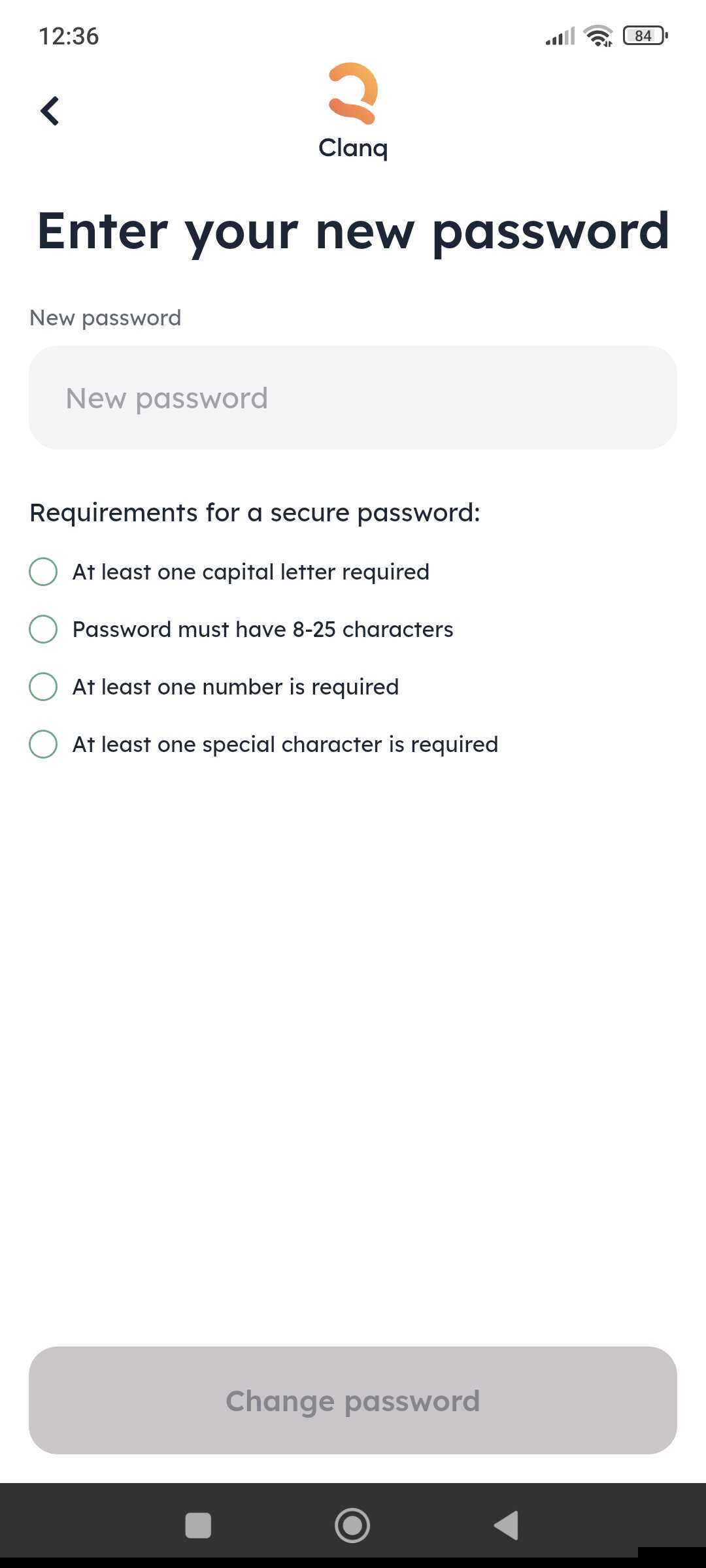This screenshot has width=706, height=1568.
Task: Go to the home screen via system bar
Action: (x=352, y=1525)
